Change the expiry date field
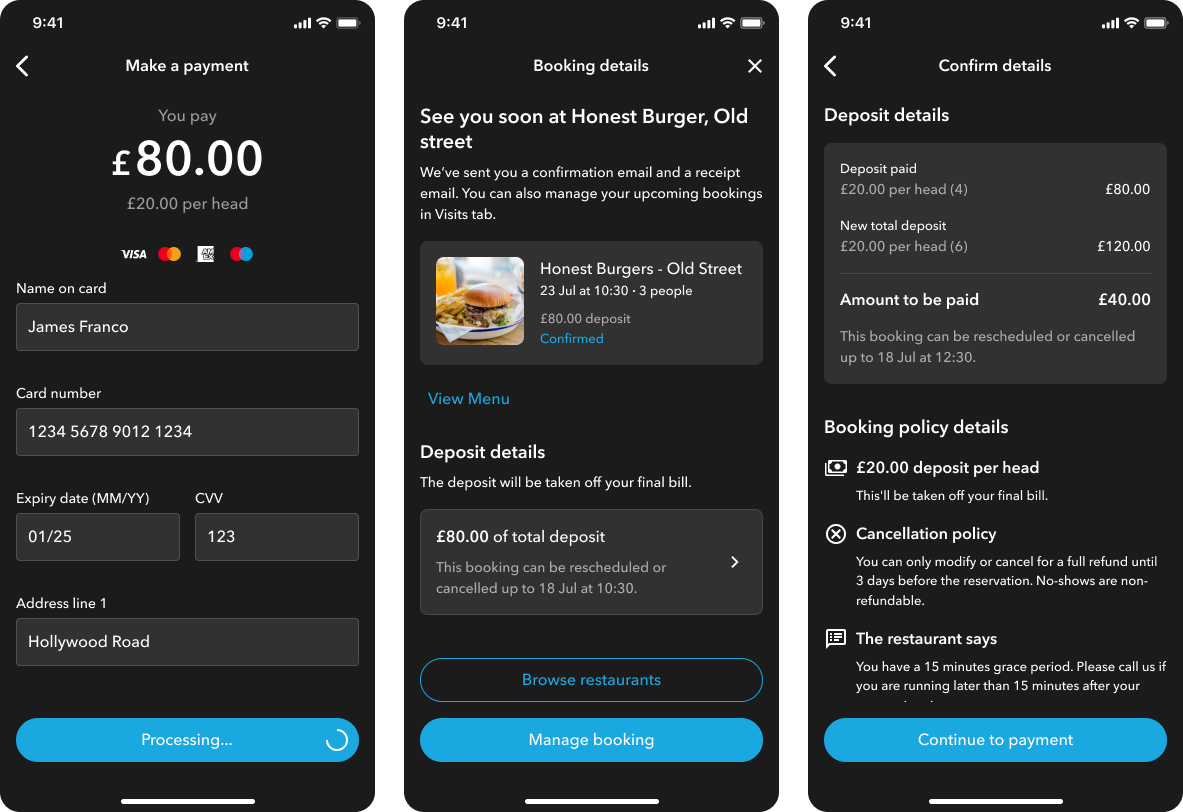 pyautogui.click(x=98, y=537)
